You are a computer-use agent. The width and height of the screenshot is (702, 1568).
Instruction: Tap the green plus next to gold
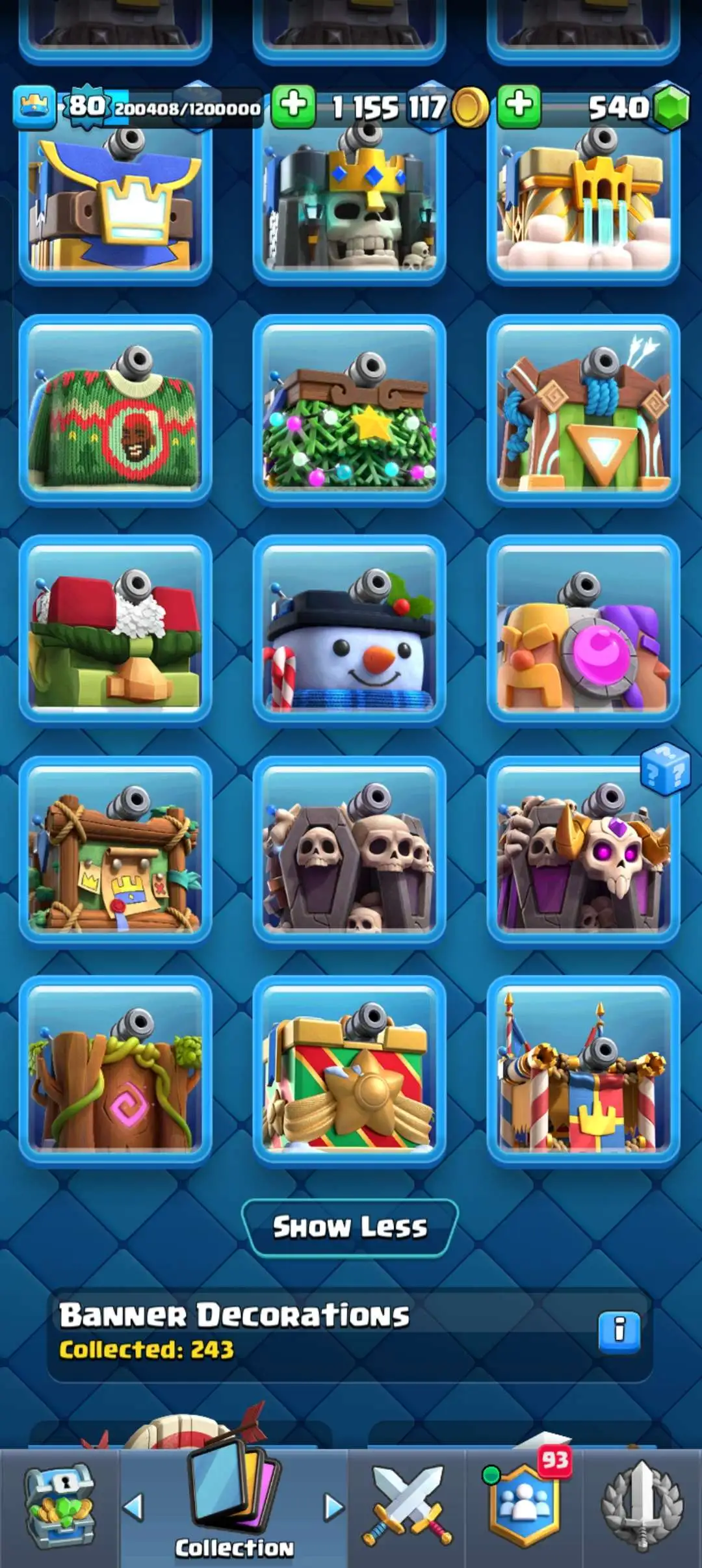294,106
